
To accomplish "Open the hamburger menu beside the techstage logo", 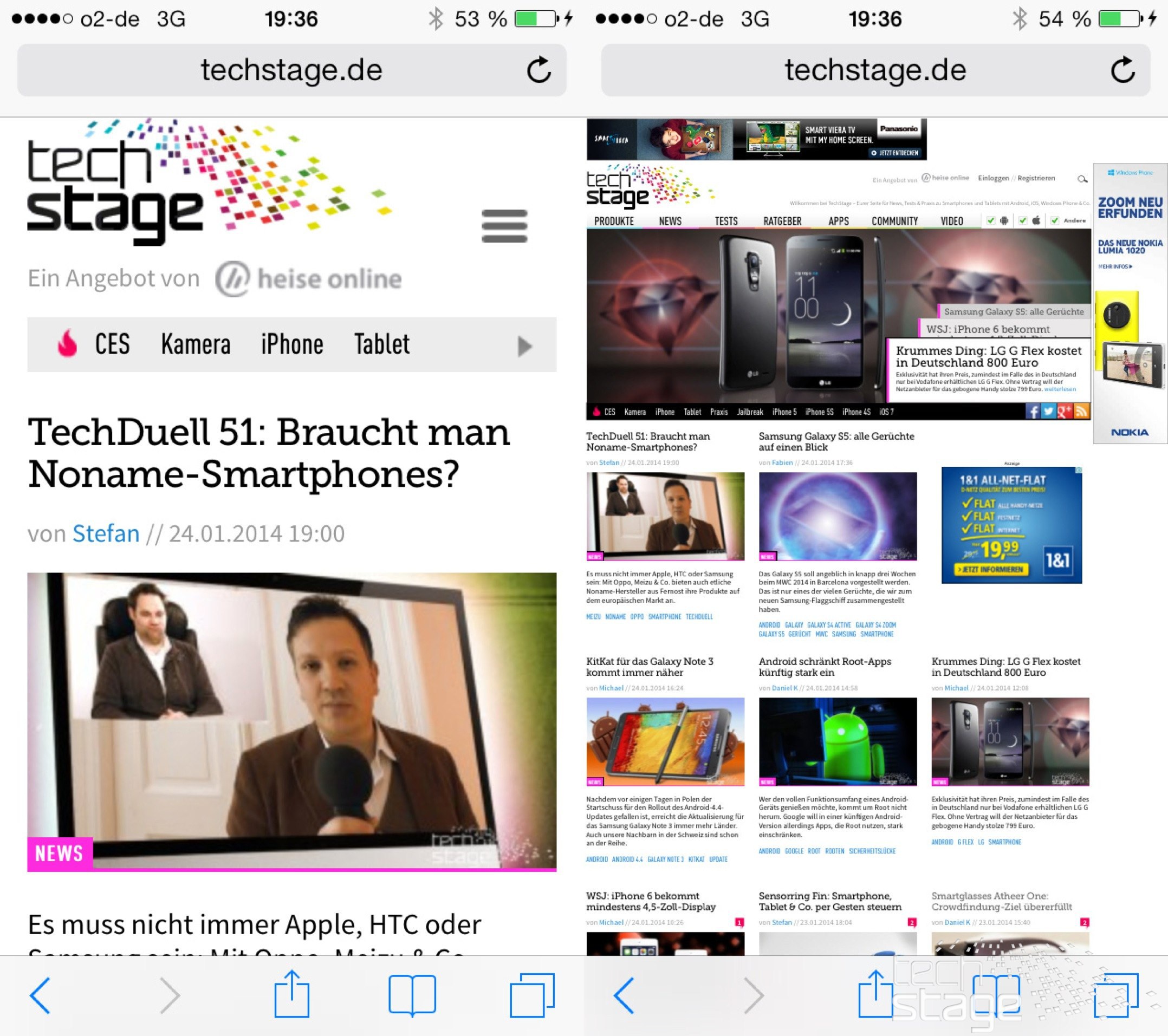I will 504,226.
